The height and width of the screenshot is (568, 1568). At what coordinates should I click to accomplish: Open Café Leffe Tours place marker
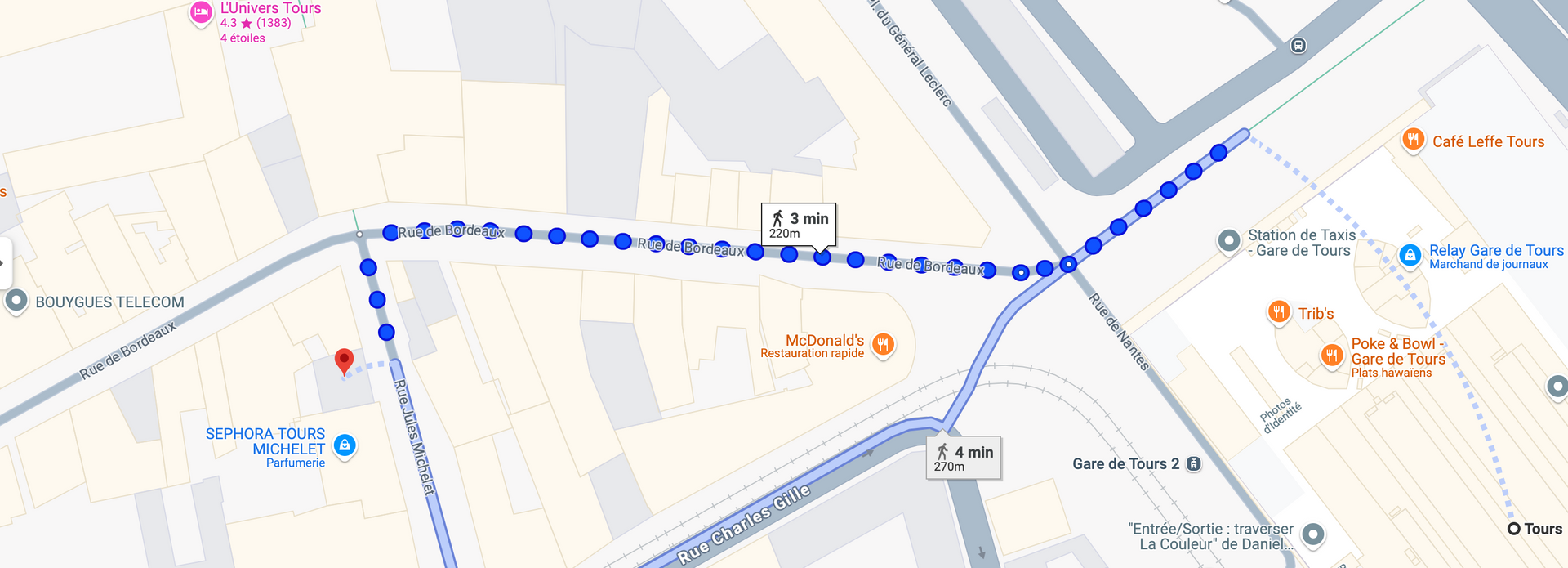tap(1413, 140)
